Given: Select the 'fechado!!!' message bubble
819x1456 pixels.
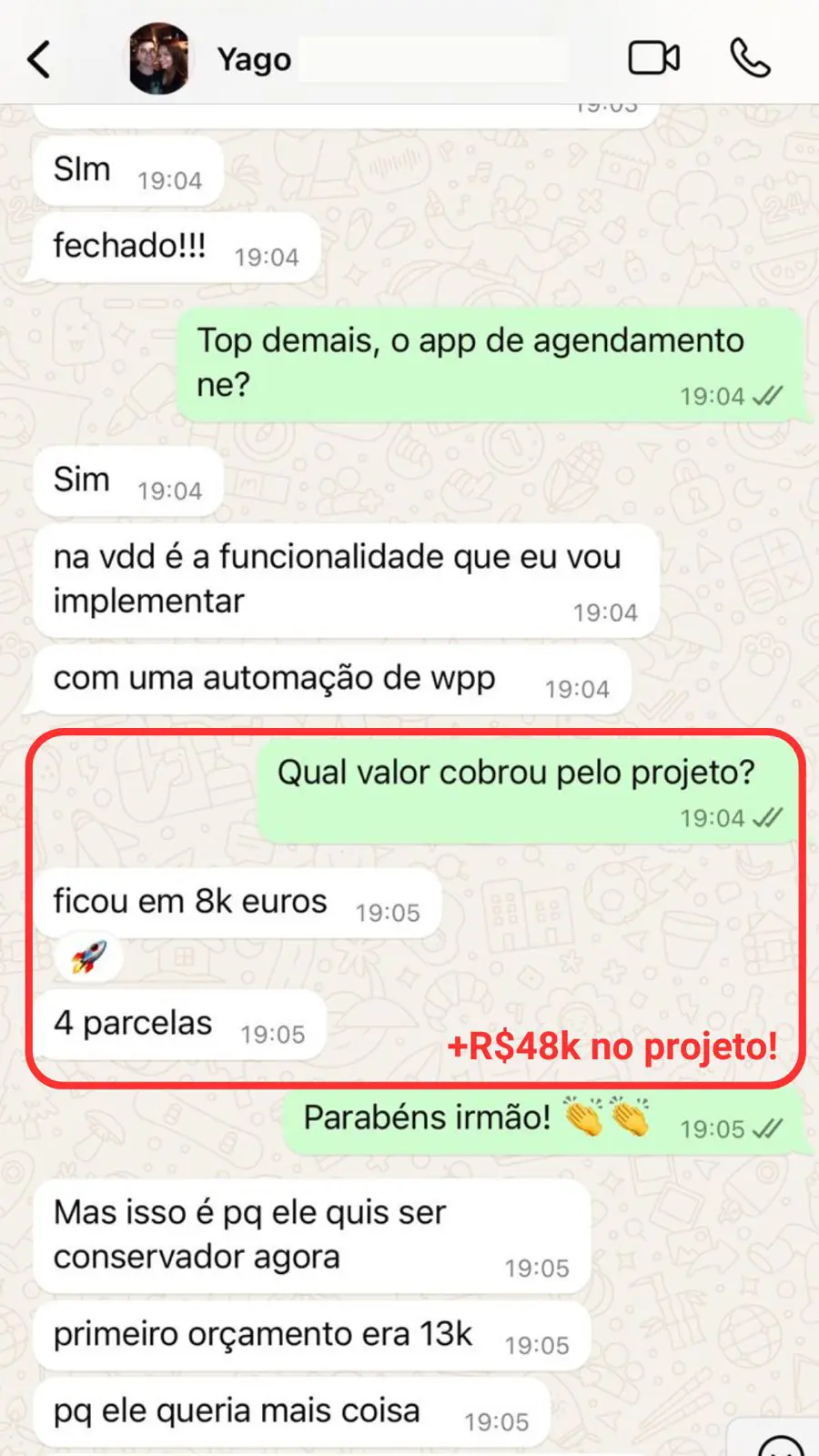Looking at the screenshot, I should 129,244.
